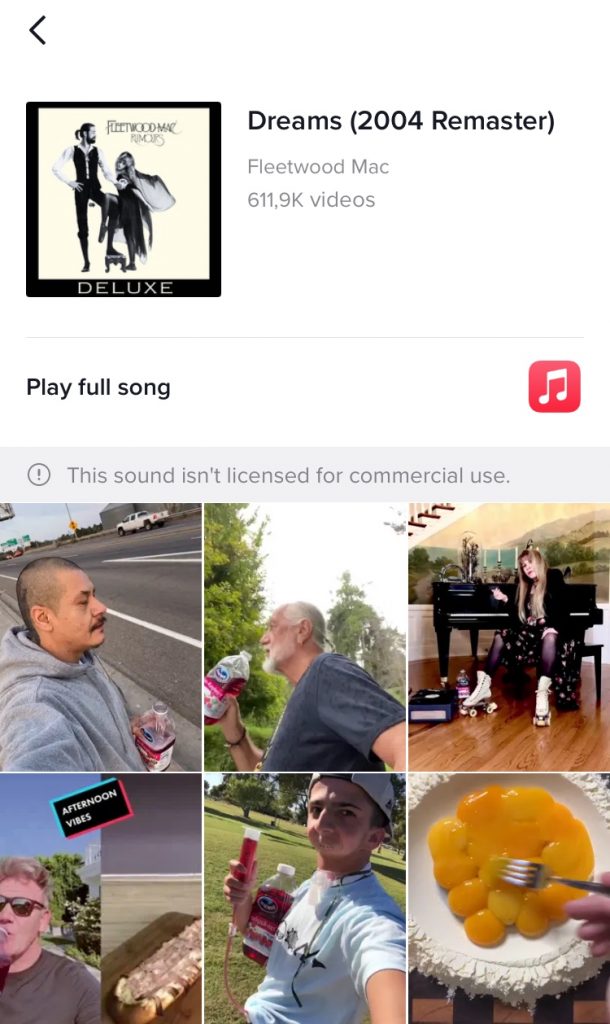Open the Afternoon Vibes video
This screenshot has width=610, height=1024.
click(100, 898)
